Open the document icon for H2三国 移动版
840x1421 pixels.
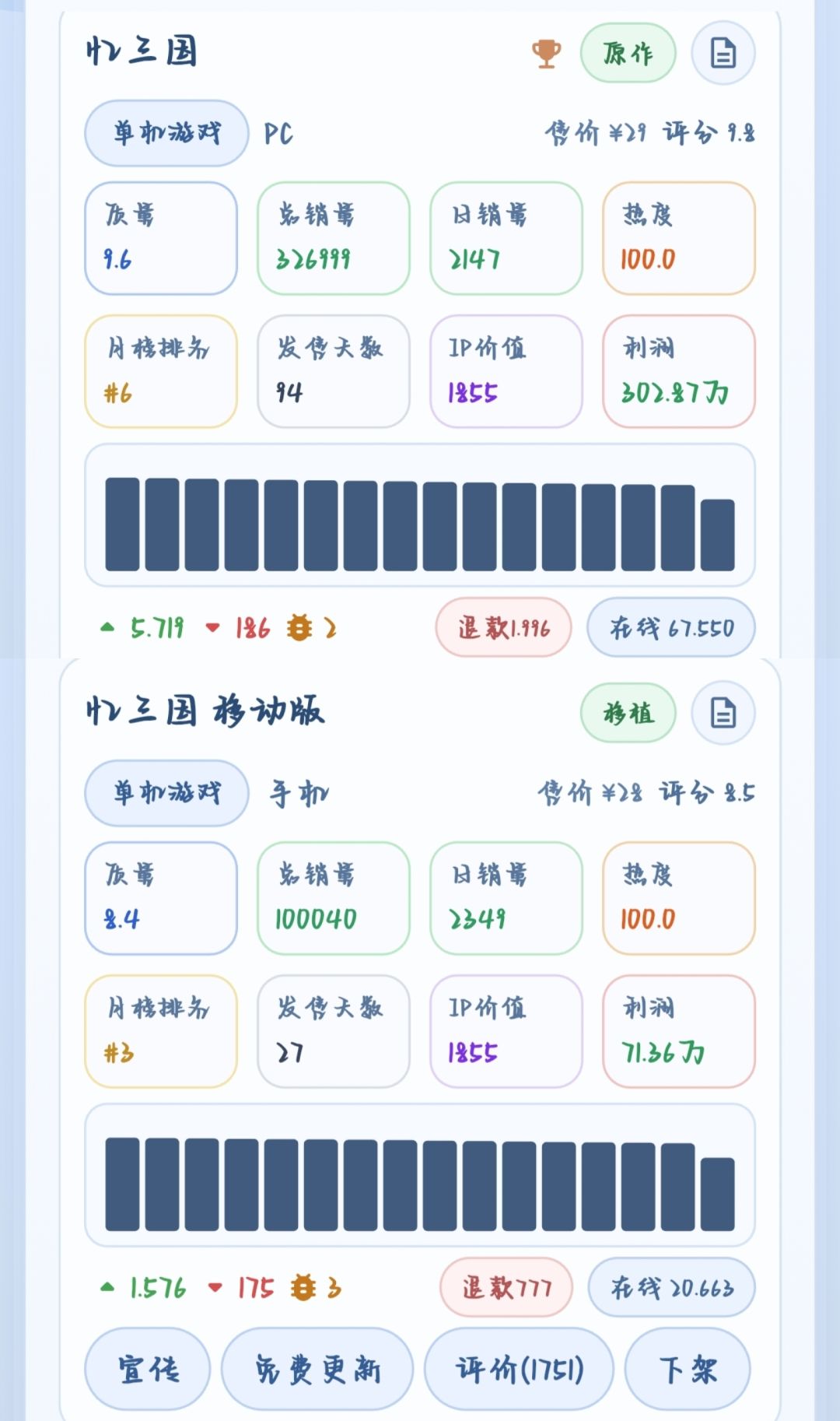coord(723,713)
